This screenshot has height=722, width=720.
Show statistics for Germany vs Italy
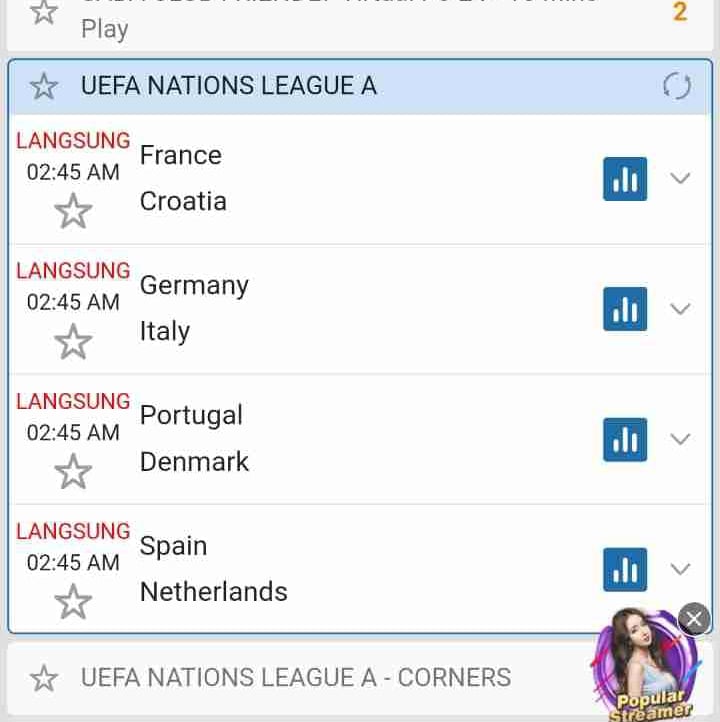625,309
